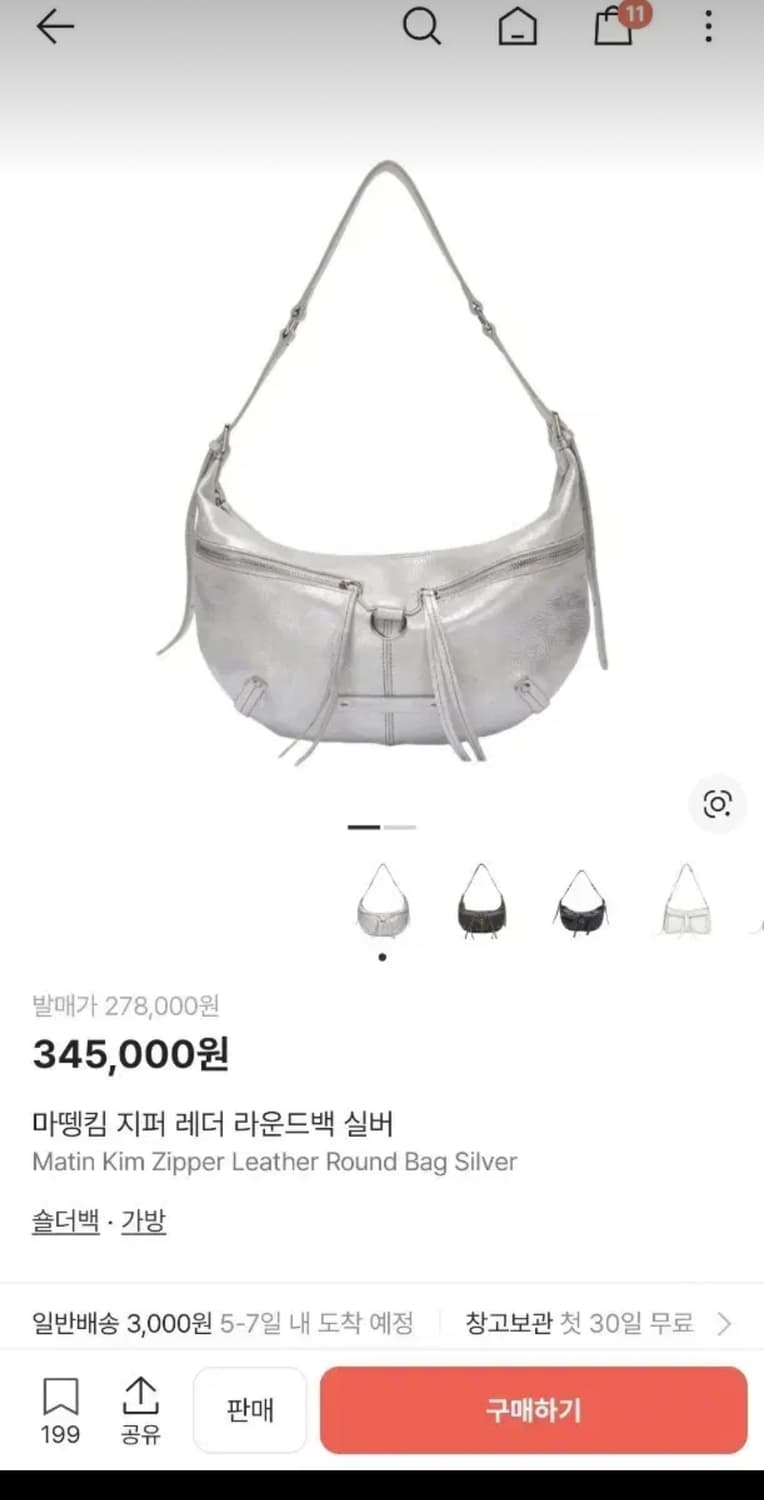The width and height of the screenshot is (764, 1500).
Task: Activate the image search lens icon
Action: 717,805
